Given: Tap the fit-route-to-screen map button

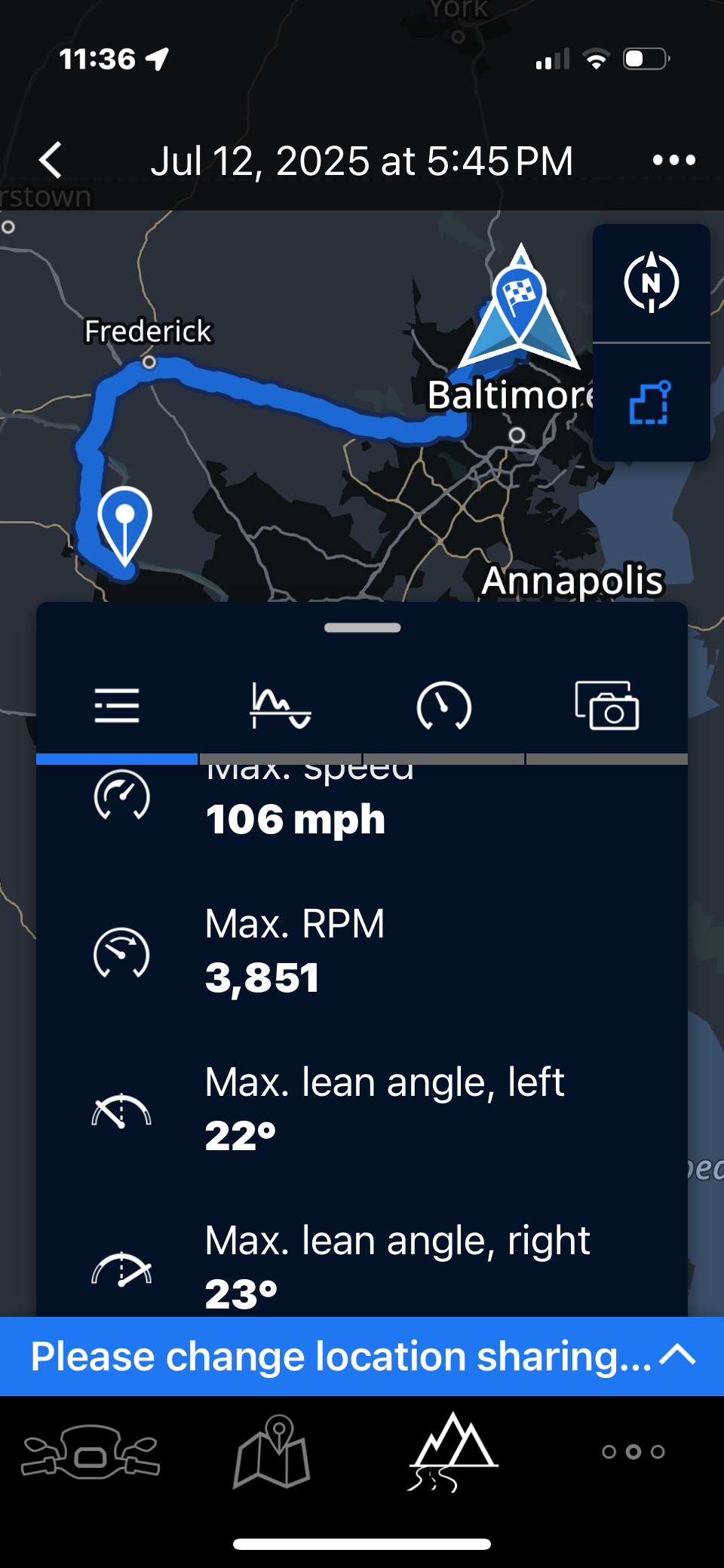Looking at the screenshot, I should [652, 403].
